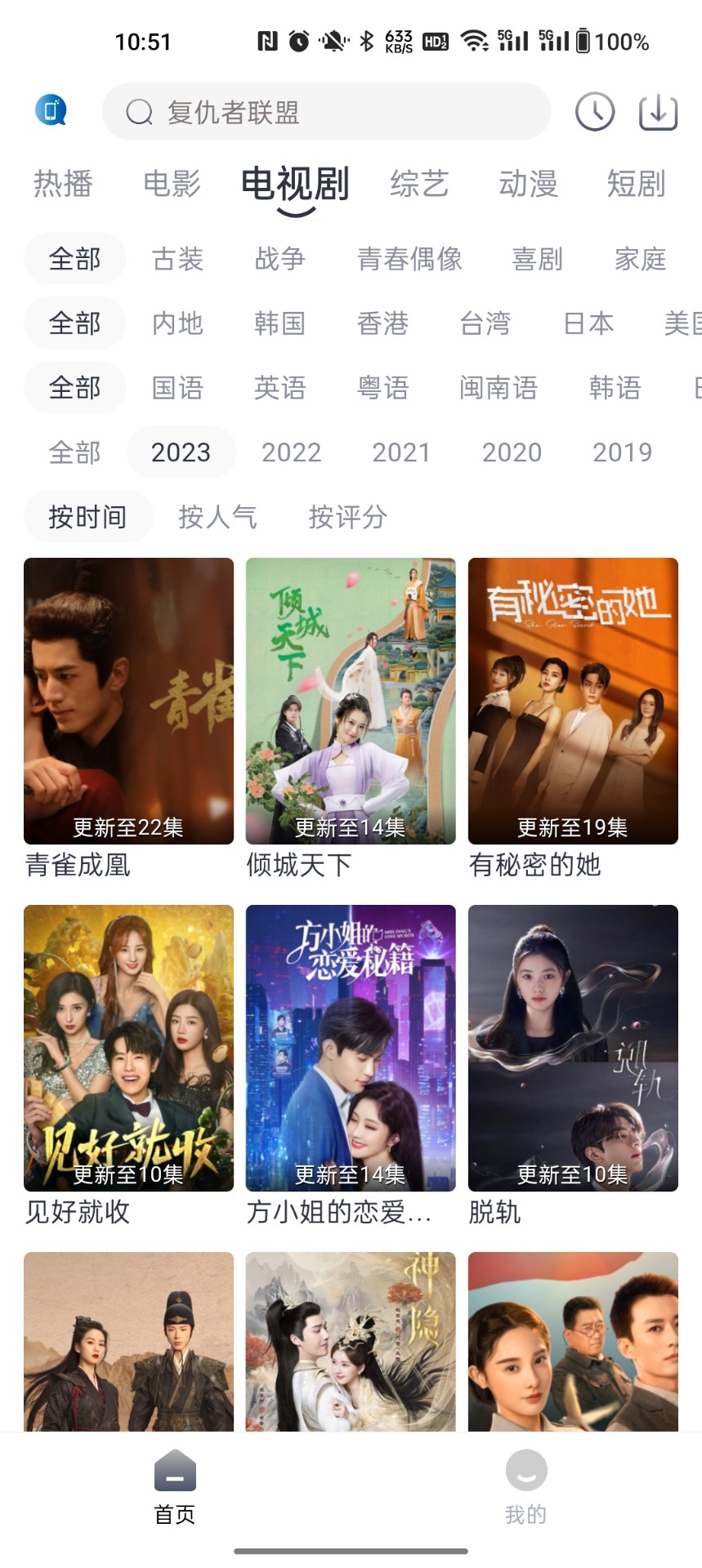Open viewing history via clock icon
Viewport: 702px width, 1568px height.
click(594, 112)
